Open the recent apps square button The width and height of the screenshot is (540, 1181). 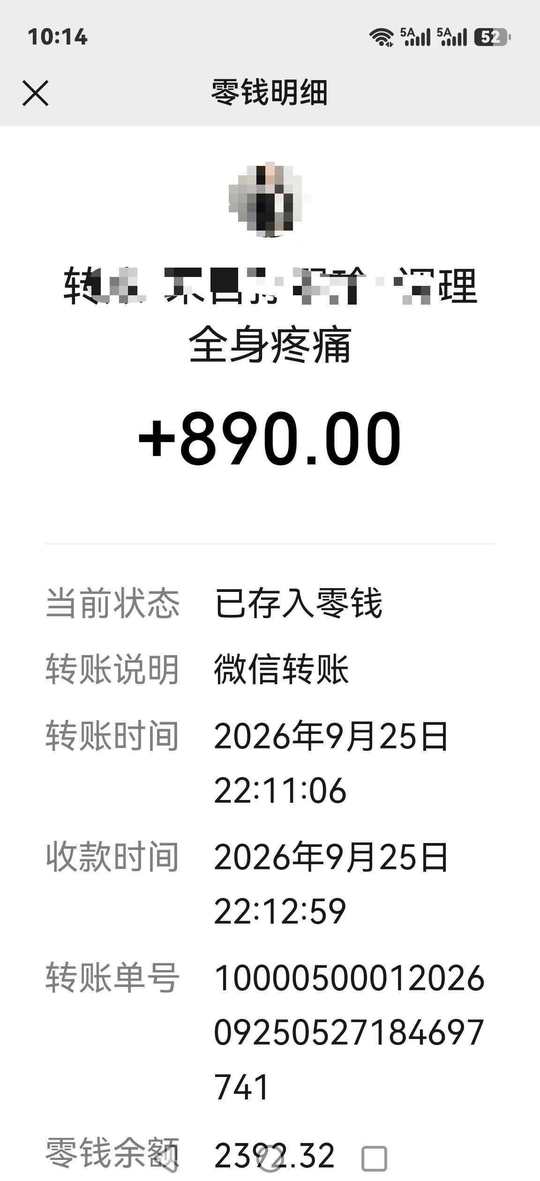click(x=374, y=1158)
